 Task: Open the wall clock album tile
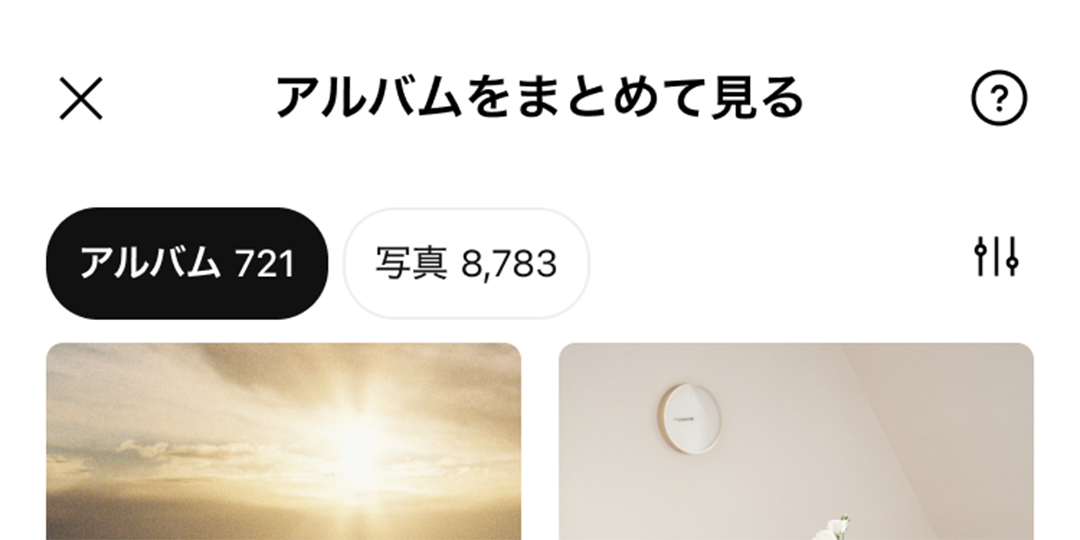795,442
